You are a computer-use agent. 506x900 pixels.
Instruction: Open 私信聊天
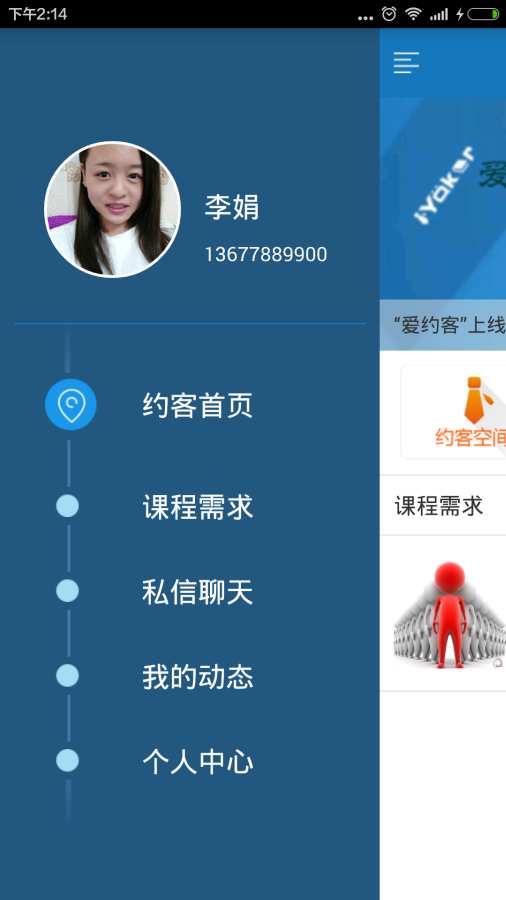coord(197,592)
